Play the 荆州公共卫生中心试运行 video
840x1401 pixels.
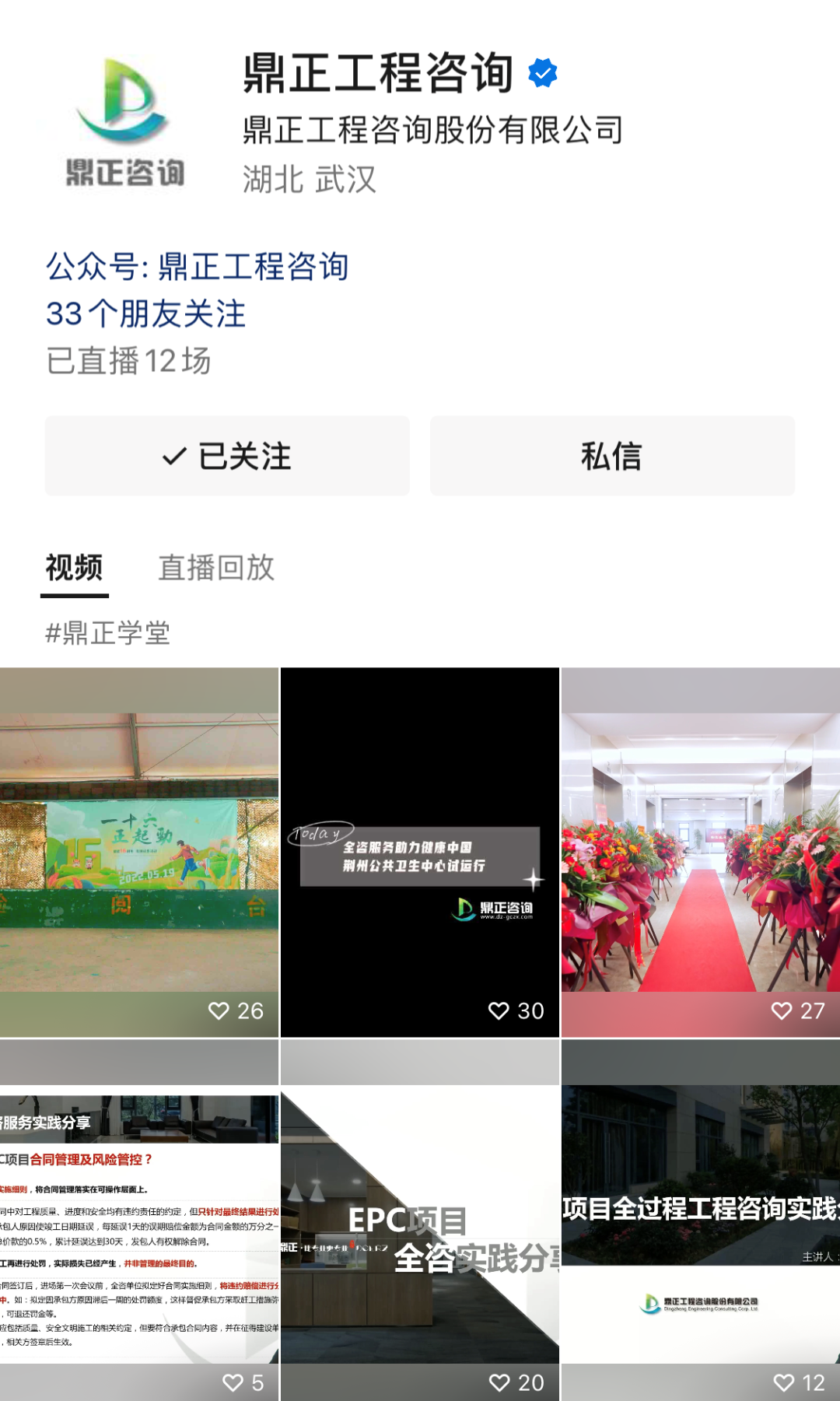pos(419,852)
